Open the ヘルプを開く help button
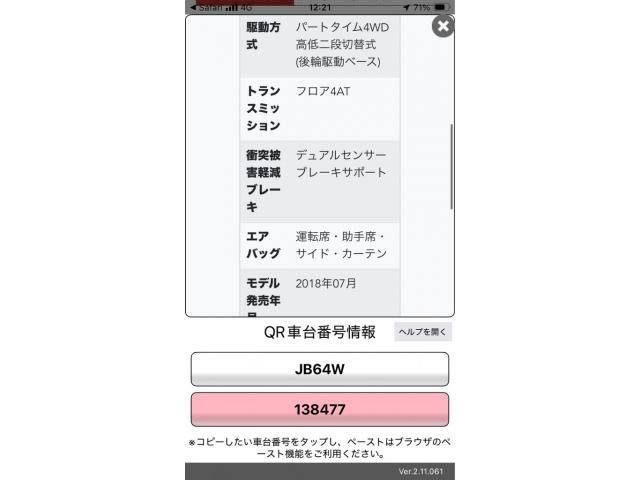This screenshot has width=640, height=480. 423,332
